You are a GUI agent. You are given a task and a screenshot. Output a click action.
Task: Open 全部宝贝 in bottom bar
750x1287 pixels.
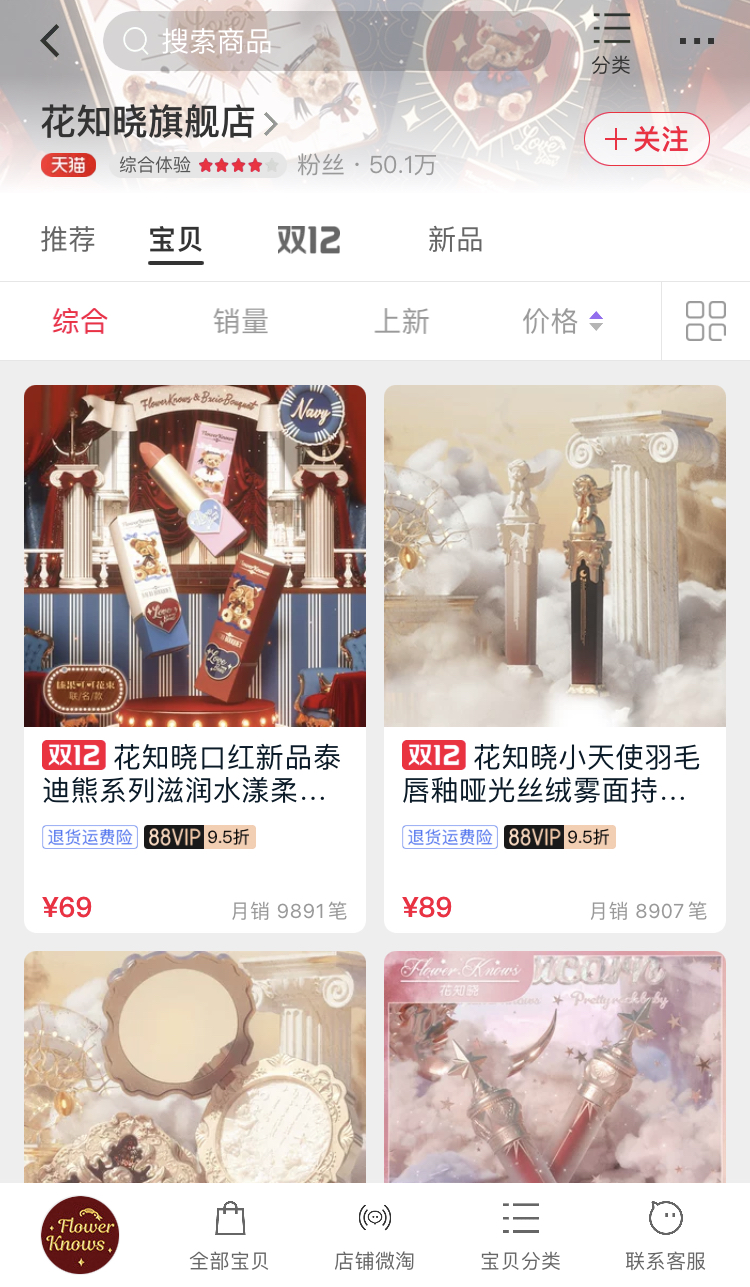230,1236
